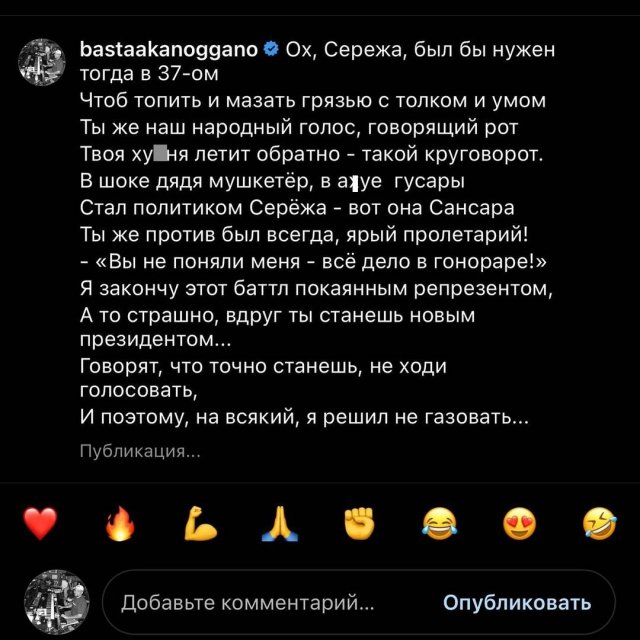
Task: Insert the raised fist emoji
Action: coord(359,522)
